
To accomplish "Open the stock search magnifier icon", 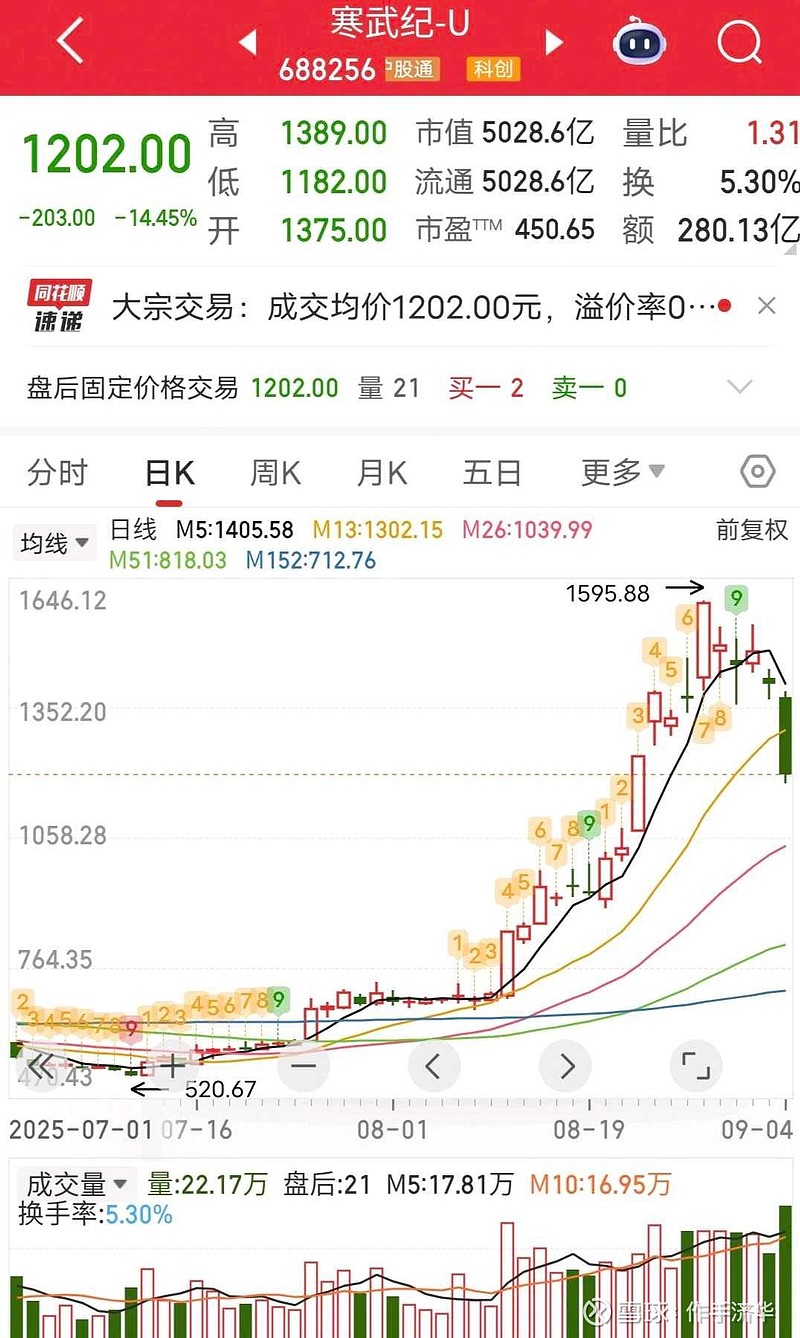I will click(x=738, y=44).
